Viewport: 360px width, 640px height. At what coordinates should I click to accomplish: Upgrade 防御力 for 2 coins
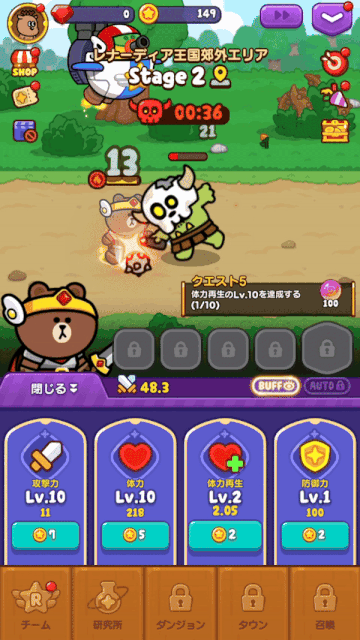pos(315,535)
